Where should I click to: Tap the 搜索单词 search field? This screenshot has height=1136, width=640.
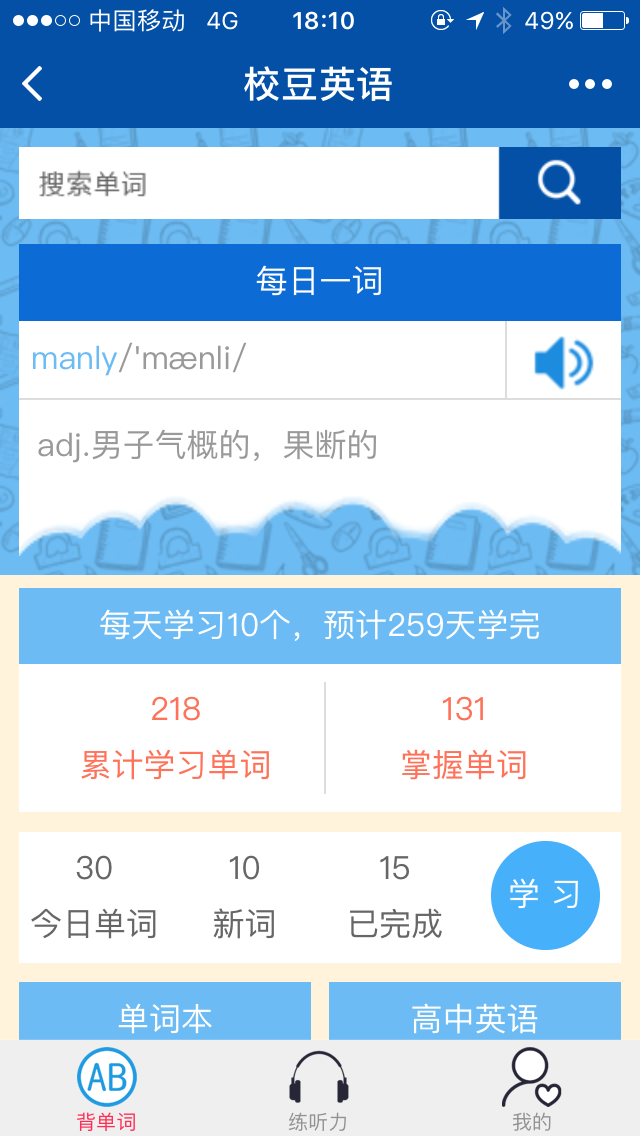[x=259, y=183]
